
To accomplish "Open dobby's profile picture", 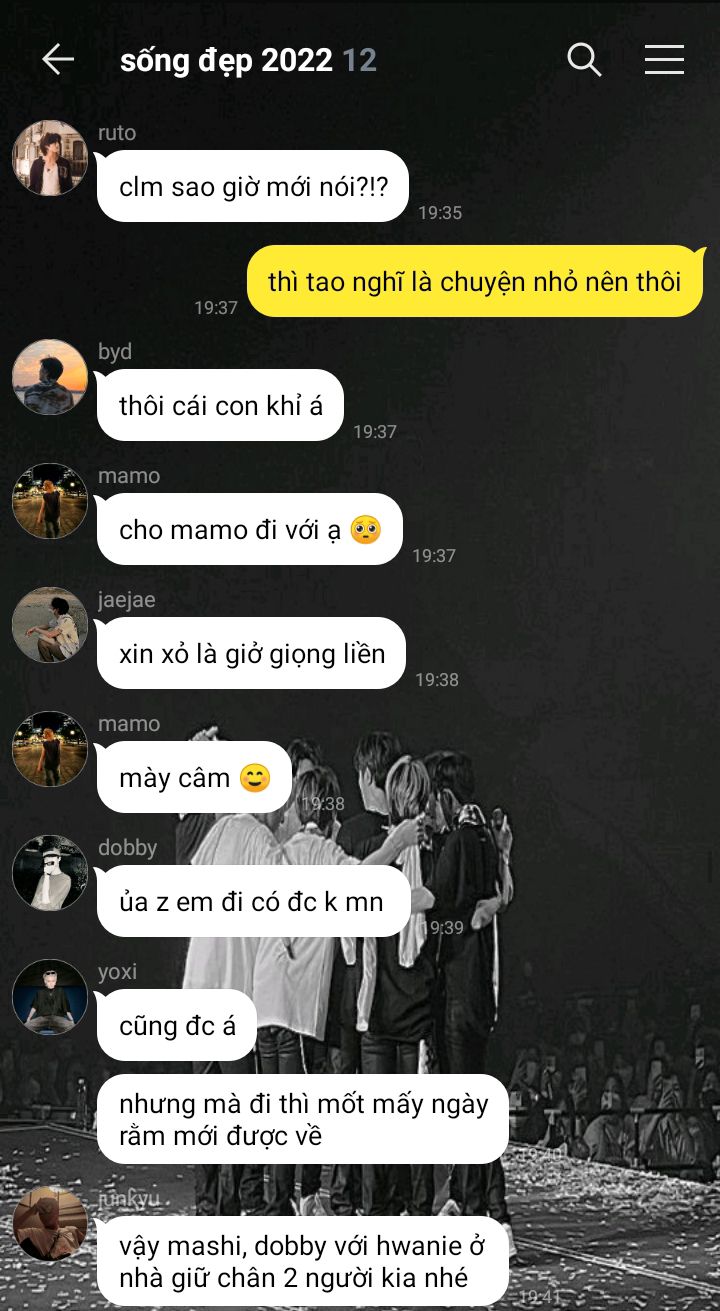I will 50,873.
